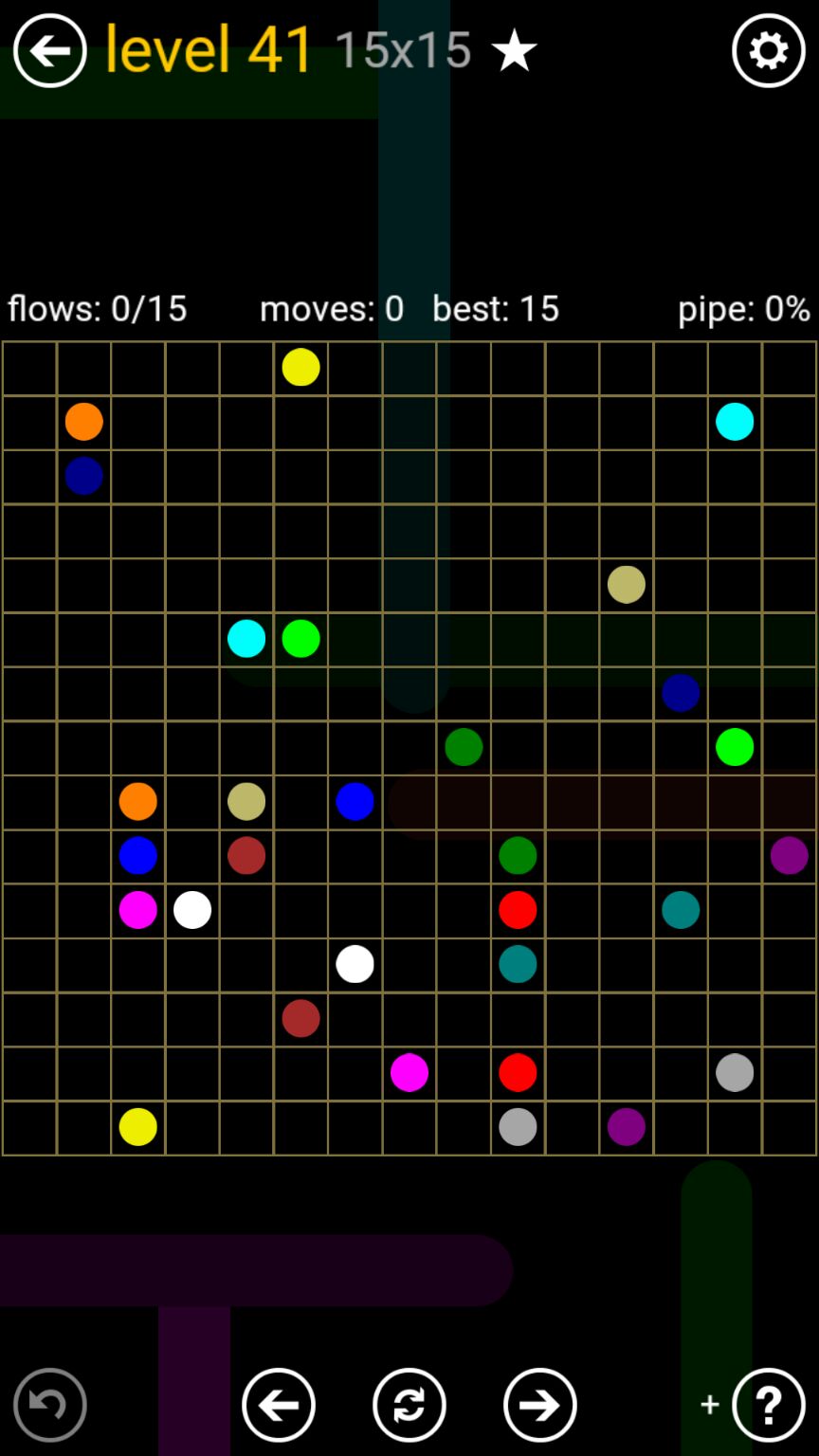The width and height of the screenshot is (819, 1456).
Task: Go back using the top-left arrow
Action: [x=49, y=50]
